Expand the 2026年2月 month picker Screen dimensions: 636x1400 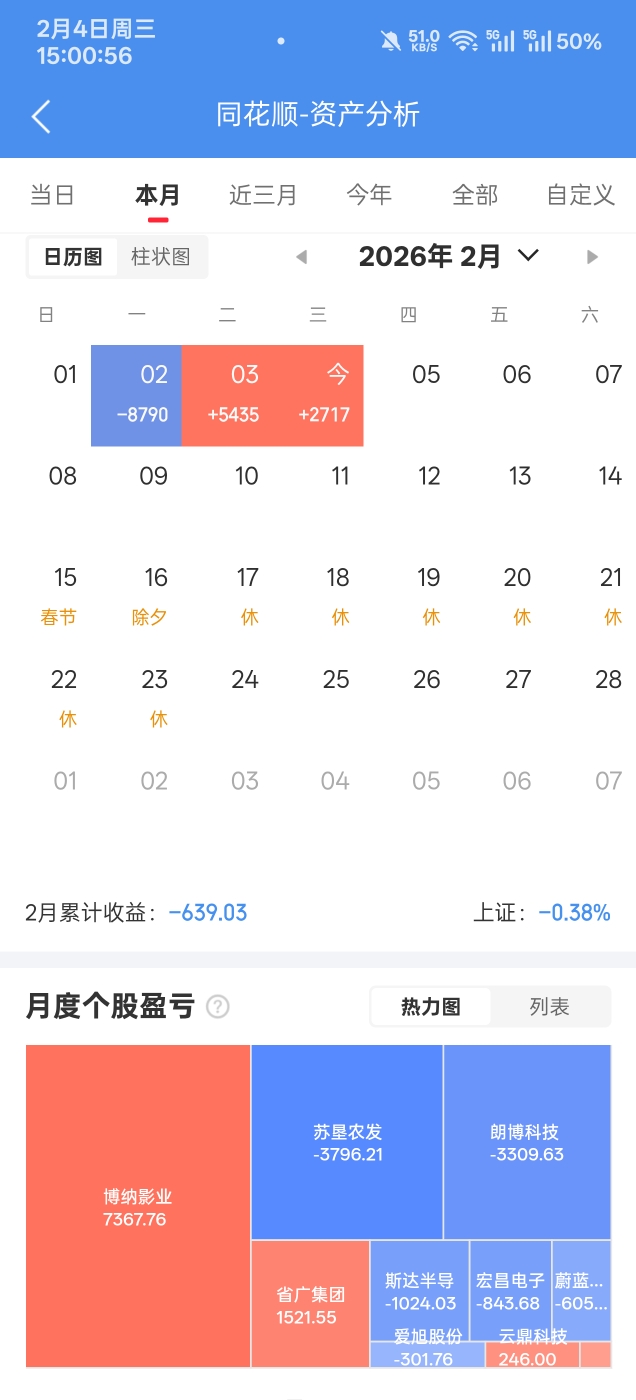[528, 256]
